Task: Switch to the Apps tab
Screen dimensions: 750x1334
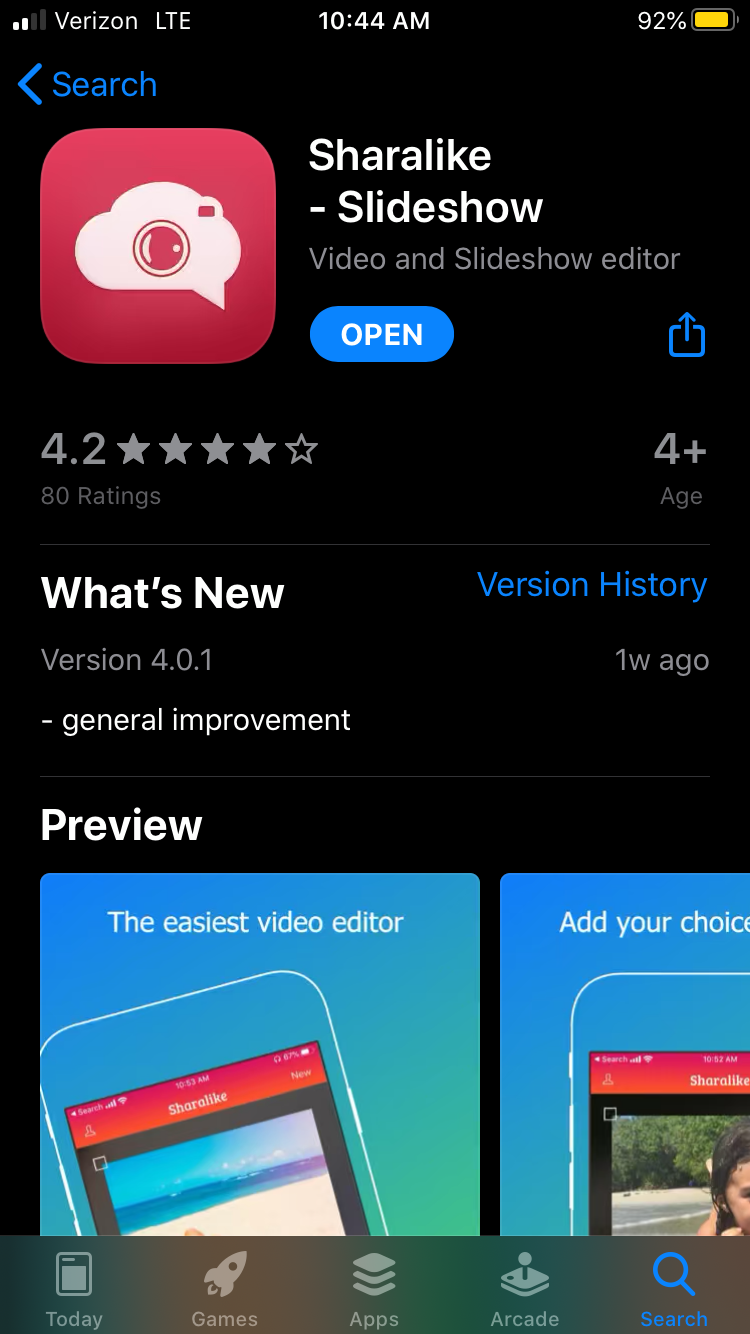Action: [x=374, y=1290]
